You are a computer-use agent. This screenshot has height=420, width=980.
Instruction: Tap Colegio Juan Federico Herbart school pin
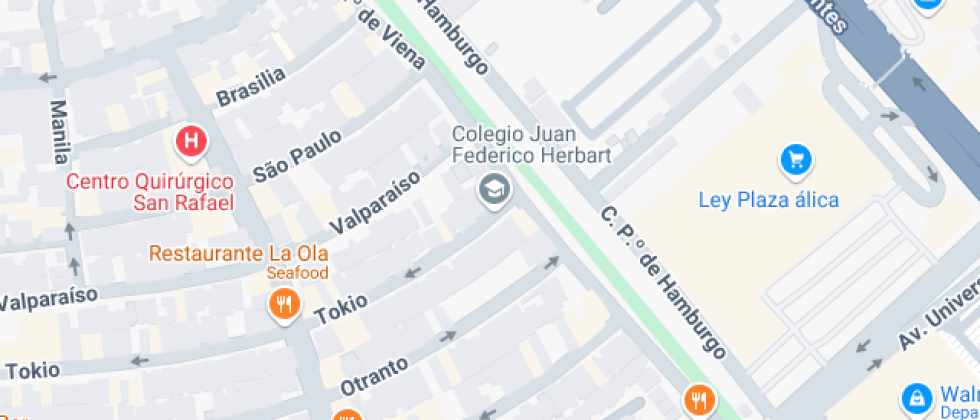point(493,187)
